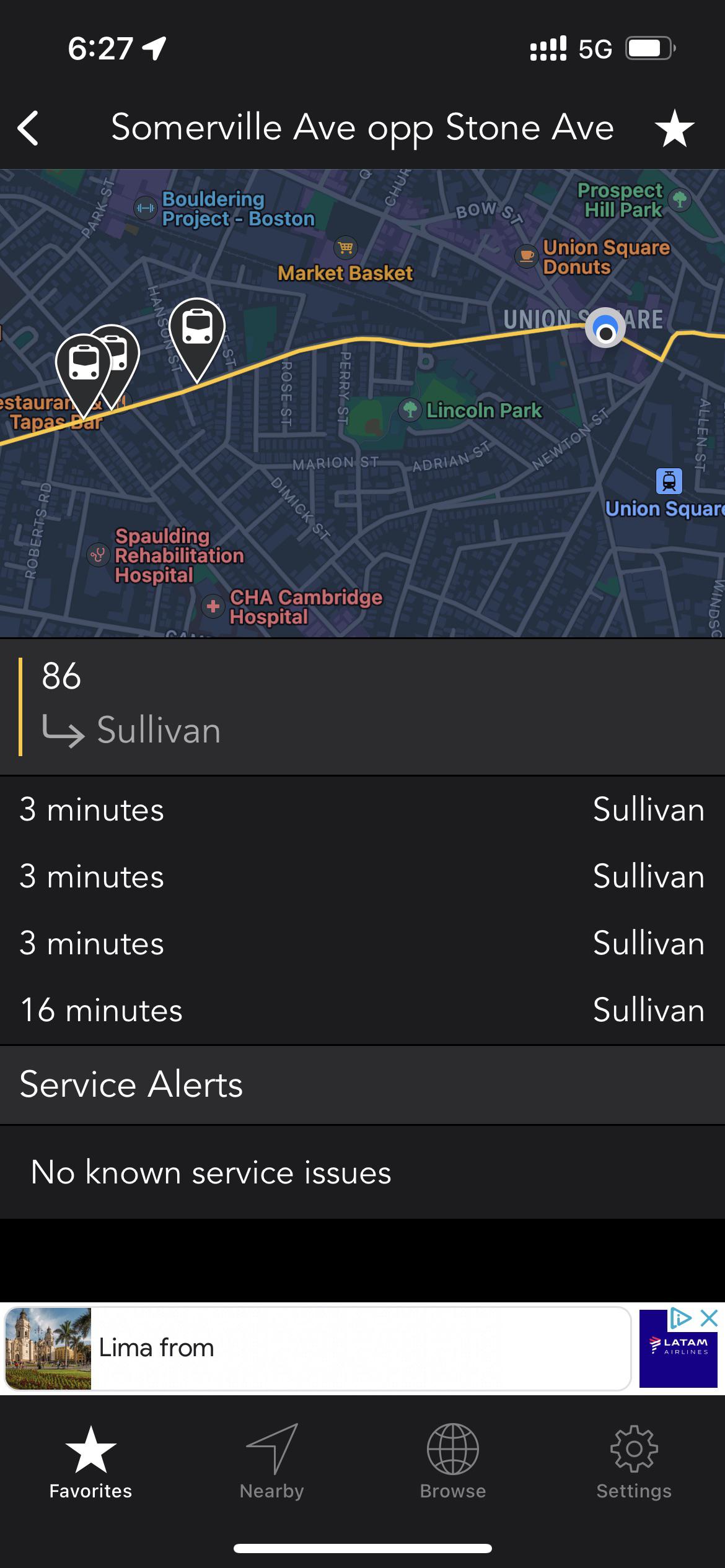Open route 86 to Sullivan
This screenshot has width=725, height=1568.
click(x=362, y=706)
